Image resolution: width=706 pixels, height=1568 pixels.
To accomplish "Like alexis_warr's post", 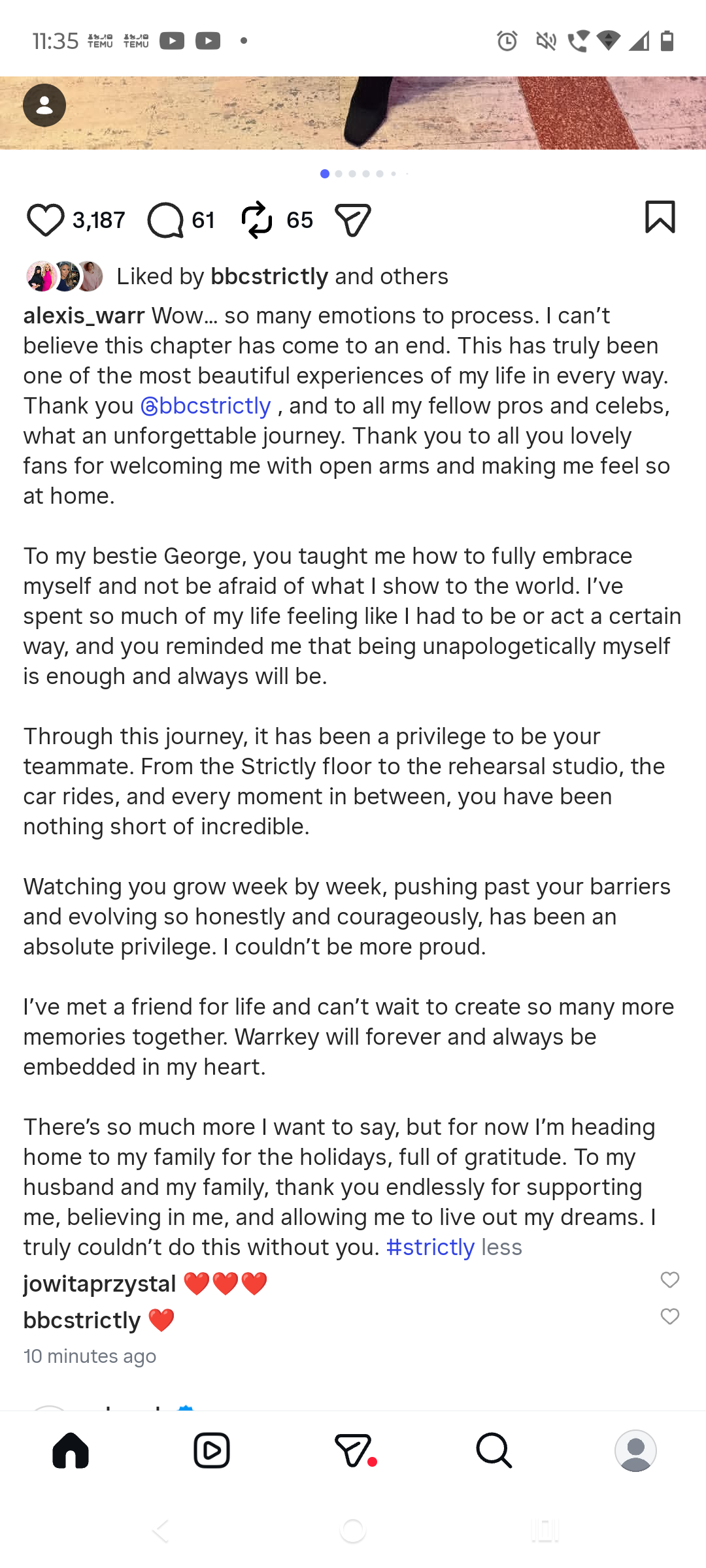I will coord(45,220).
